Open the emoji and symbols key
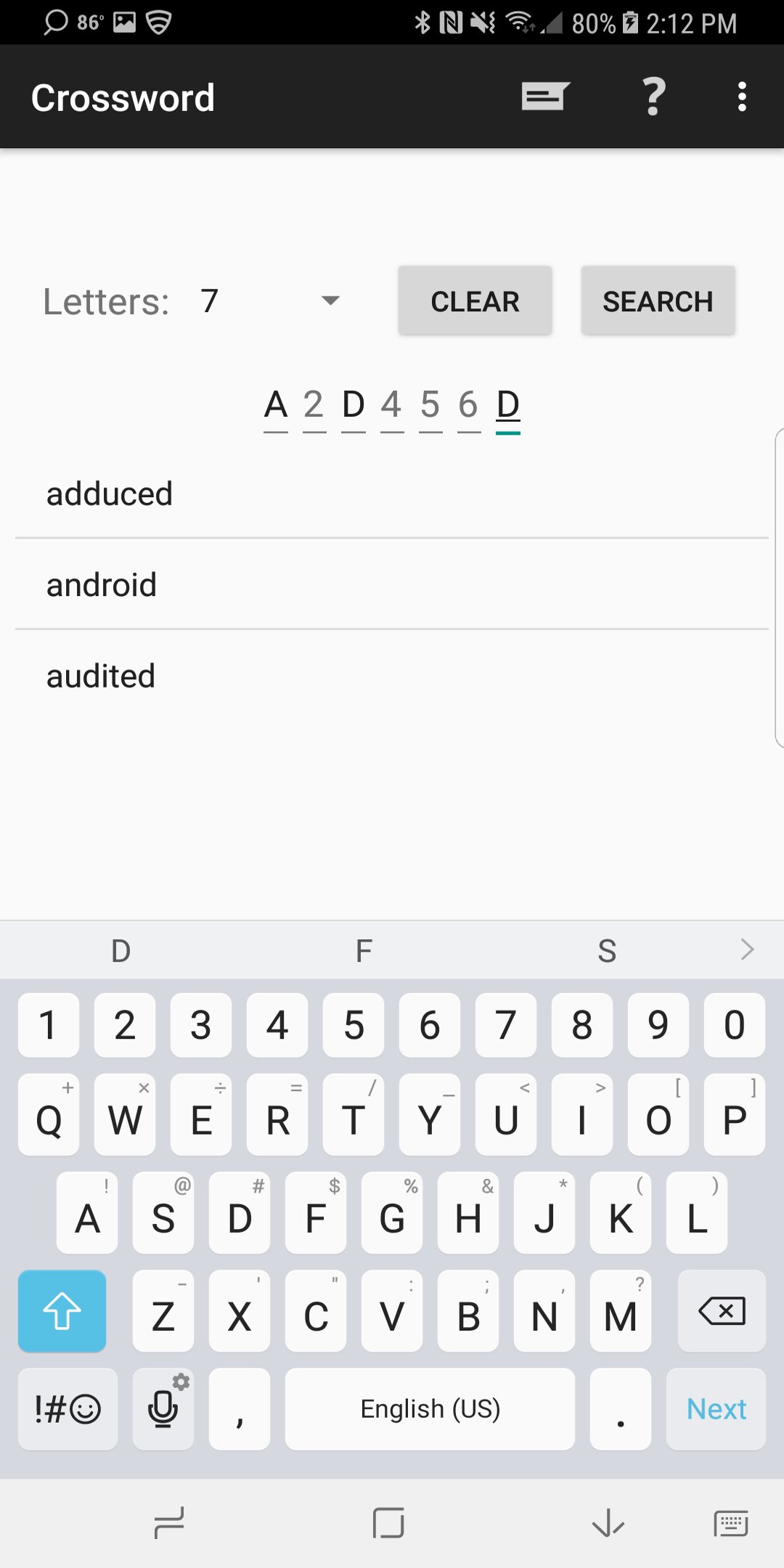 (67, 1410)
